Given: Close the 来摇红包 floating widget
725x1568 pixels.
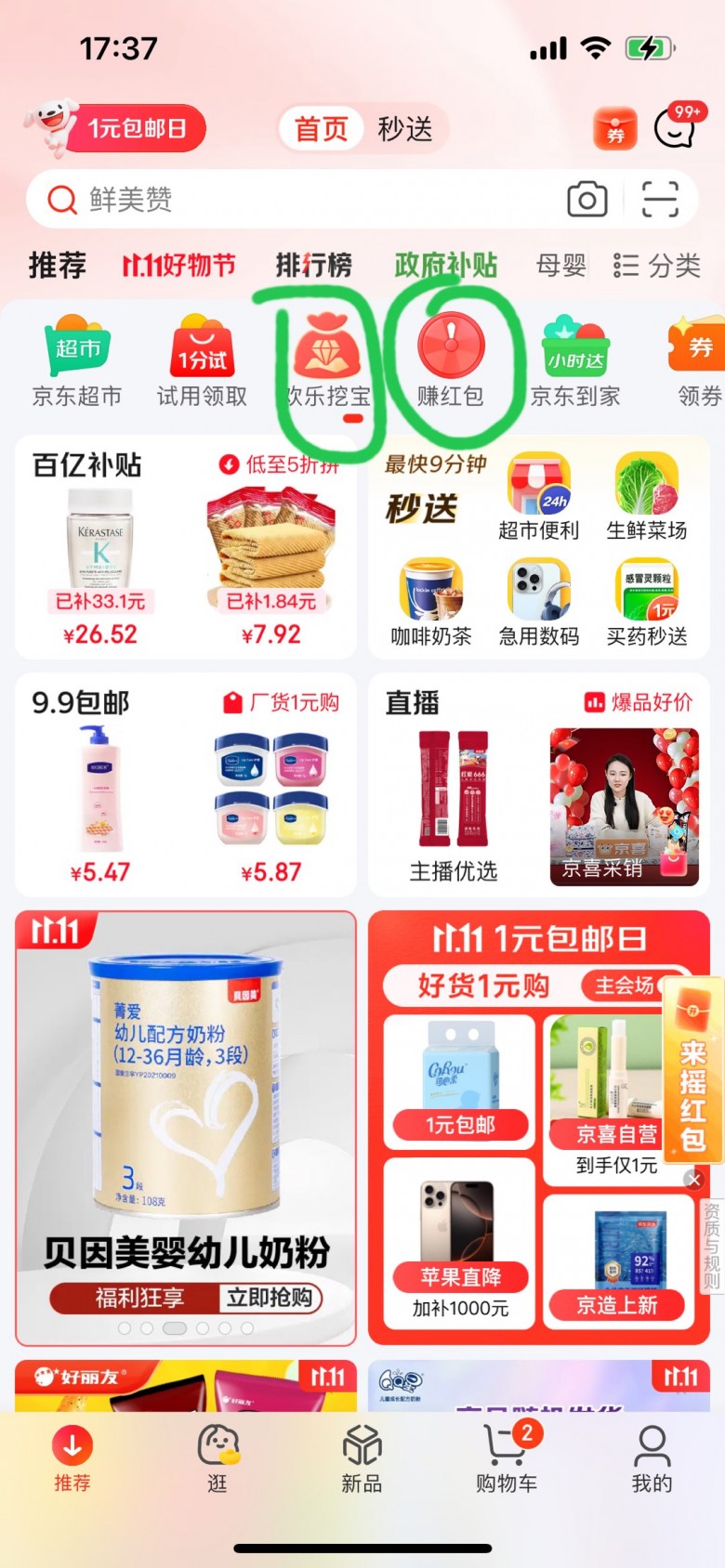Looking at the screenshot, I should tap(693, 1180).
